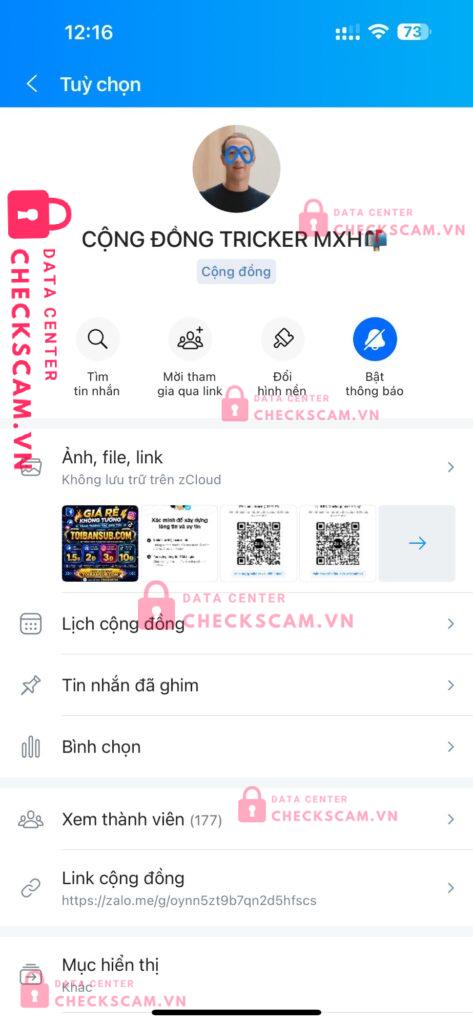Open the Link cộng đồng row
The height and width of the screenshot is (1024, 473).
click(236, 888)
